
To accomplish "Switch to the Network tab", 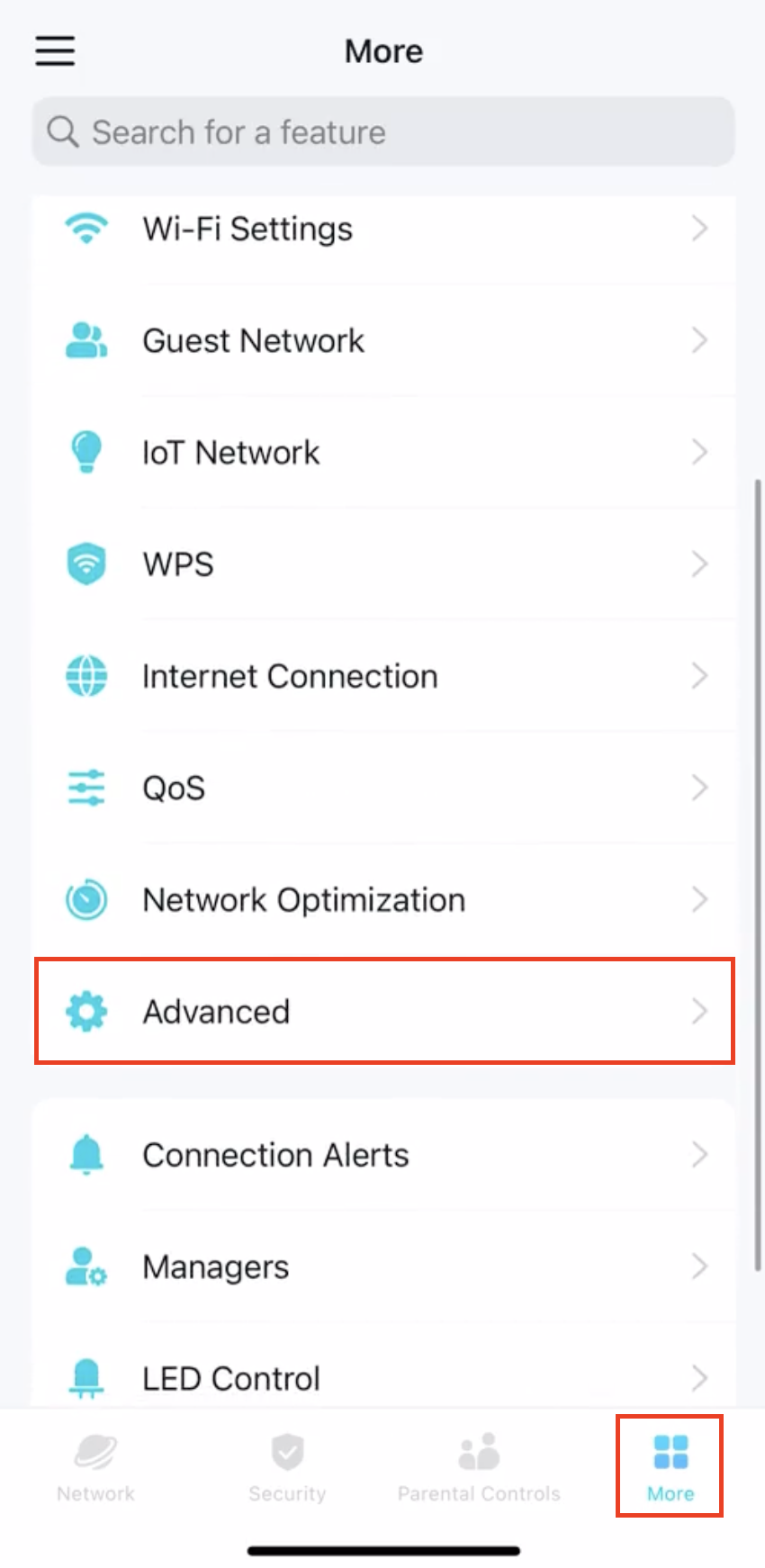I will tap(95, 1467).
